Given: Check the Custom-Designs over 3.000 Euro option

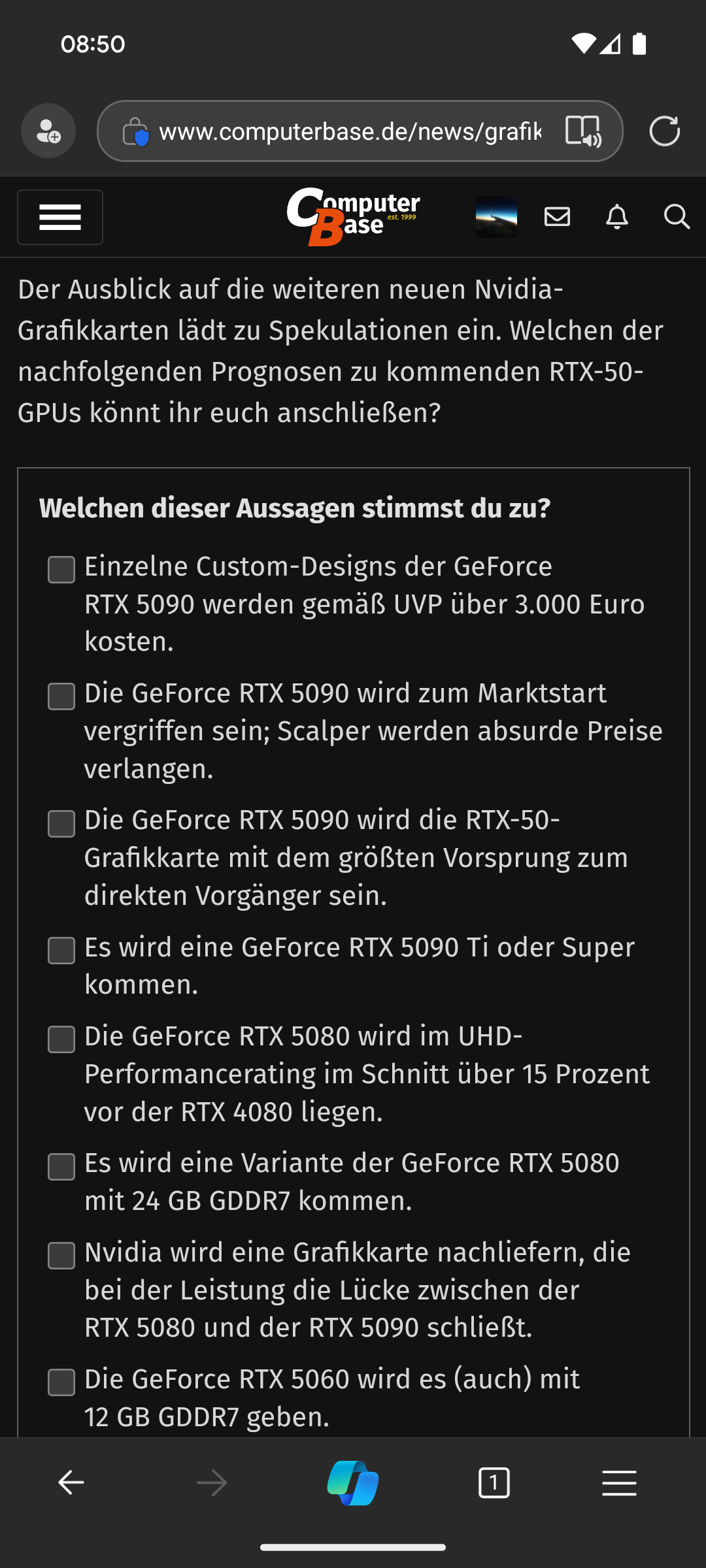Looking at the screenshot, I should point(61,570).
